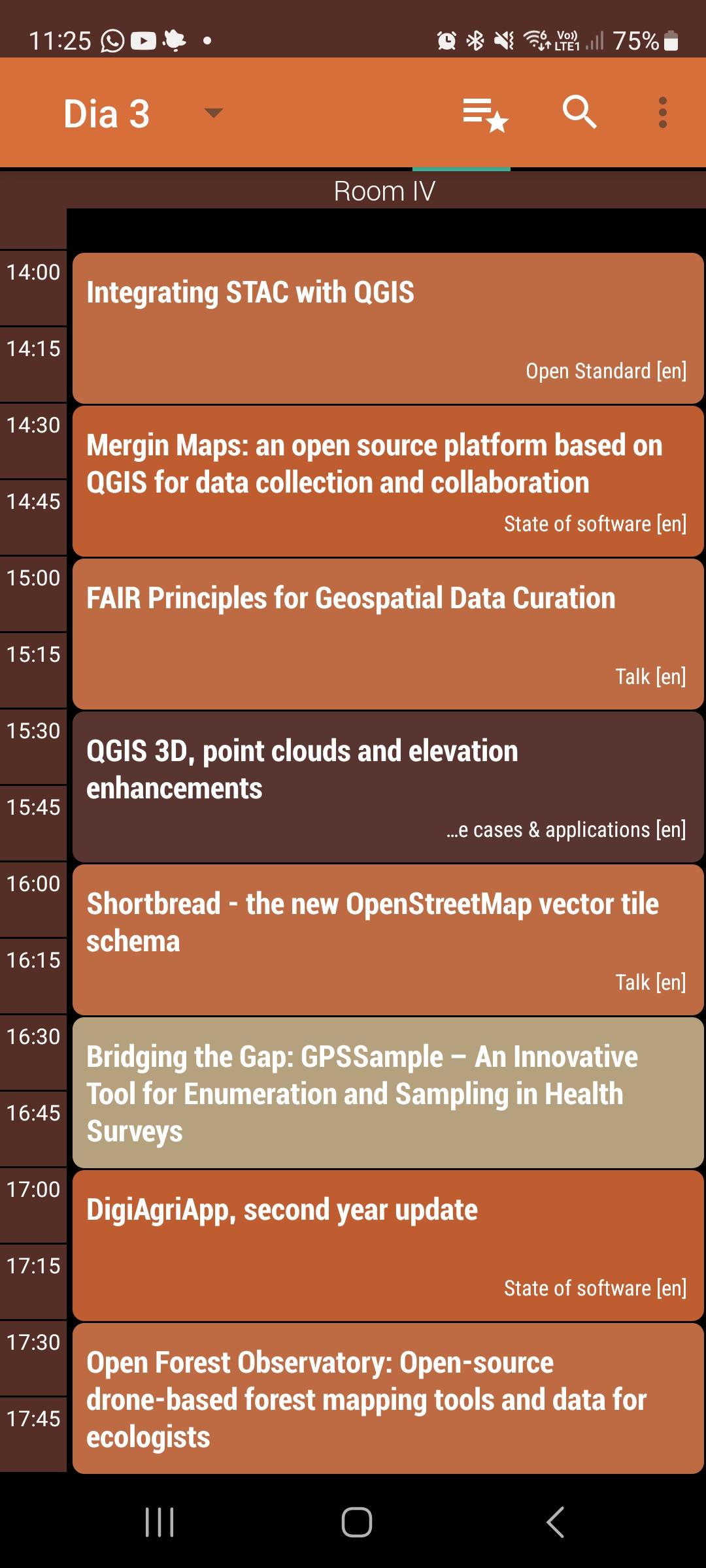Open the overflow menu
706x1568 pixels.
662,112
